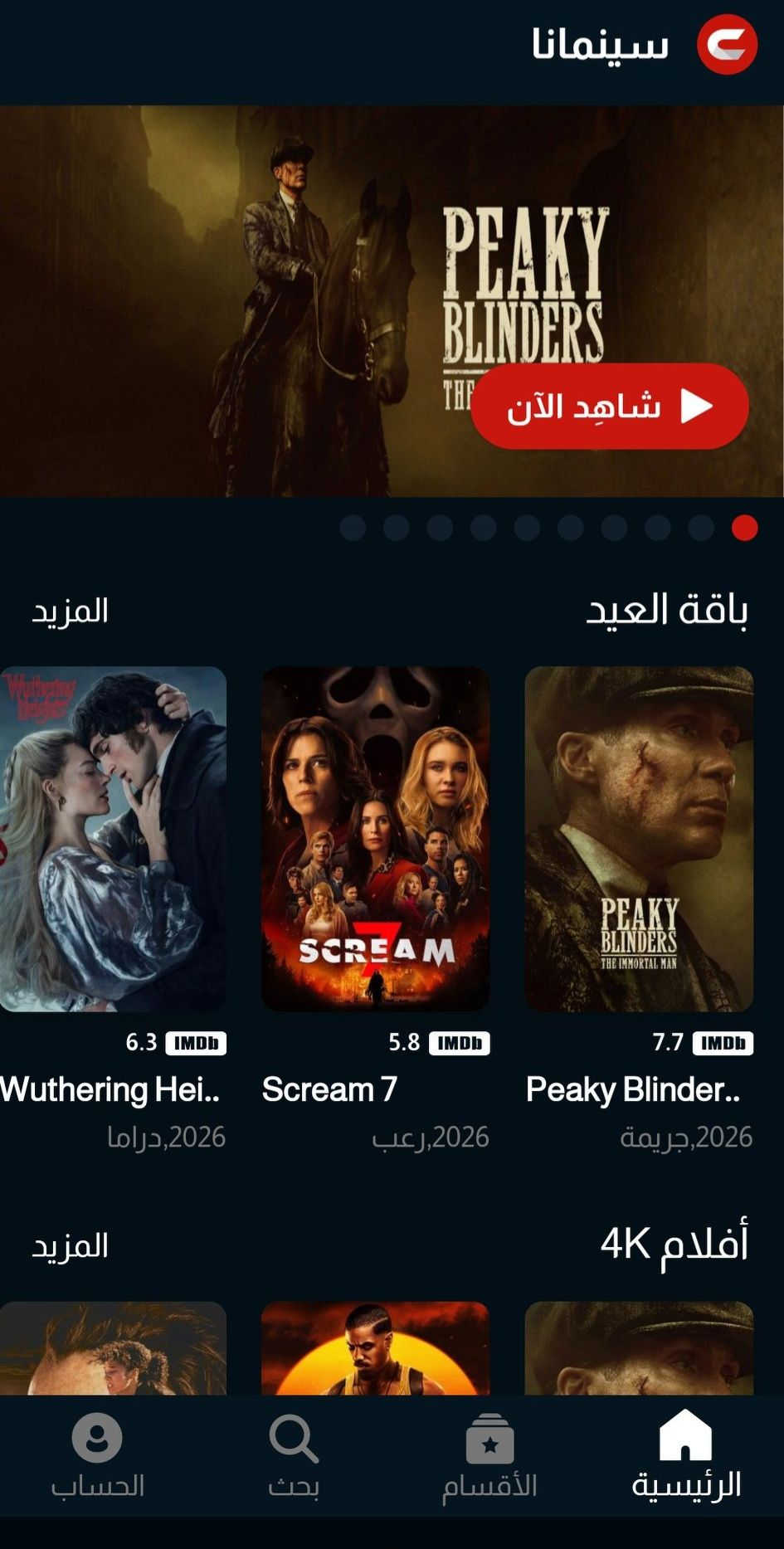Open المزيد next to أفلام 4K
Screen dimensions: 784x1549
[71, 1246]
